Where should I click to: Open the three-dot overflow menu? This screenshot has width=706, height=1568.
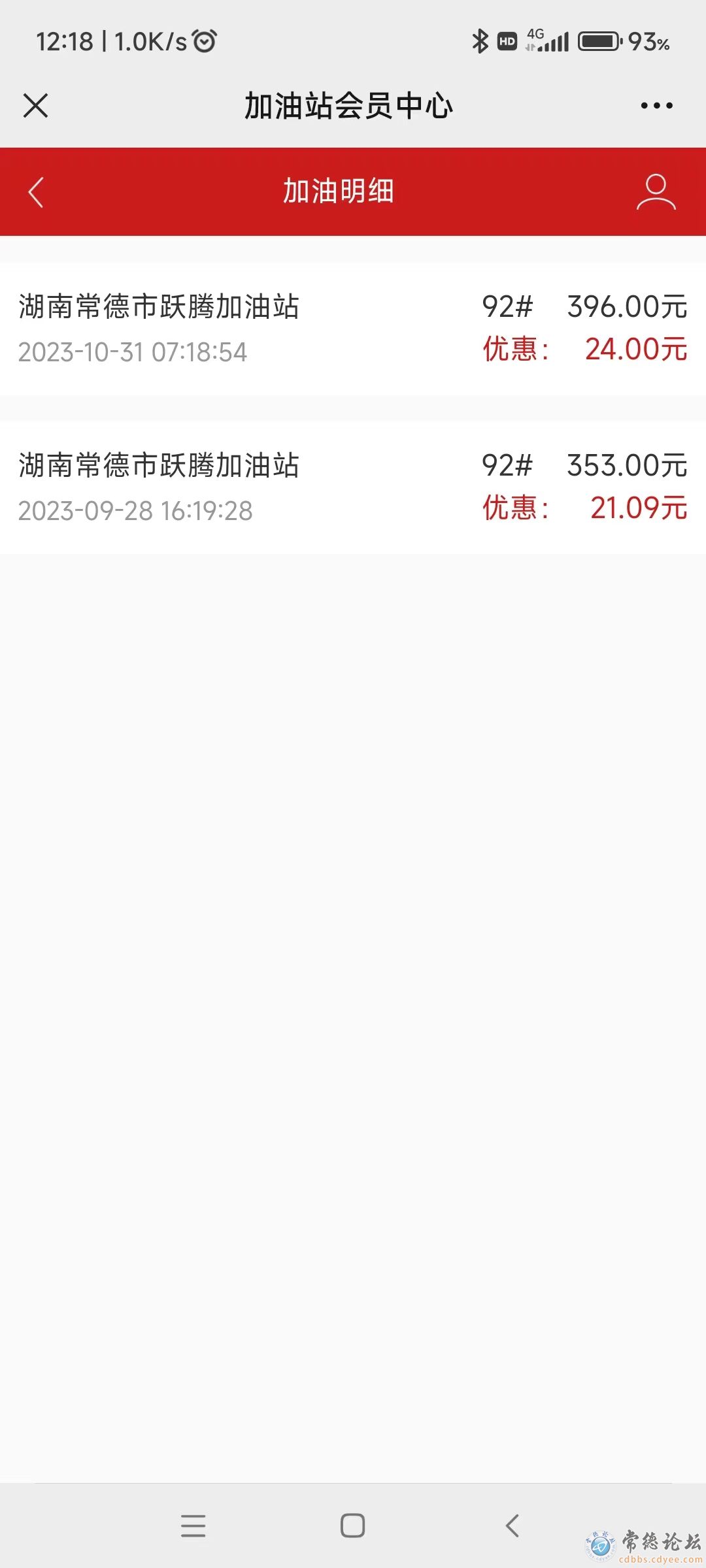point(656,105)
